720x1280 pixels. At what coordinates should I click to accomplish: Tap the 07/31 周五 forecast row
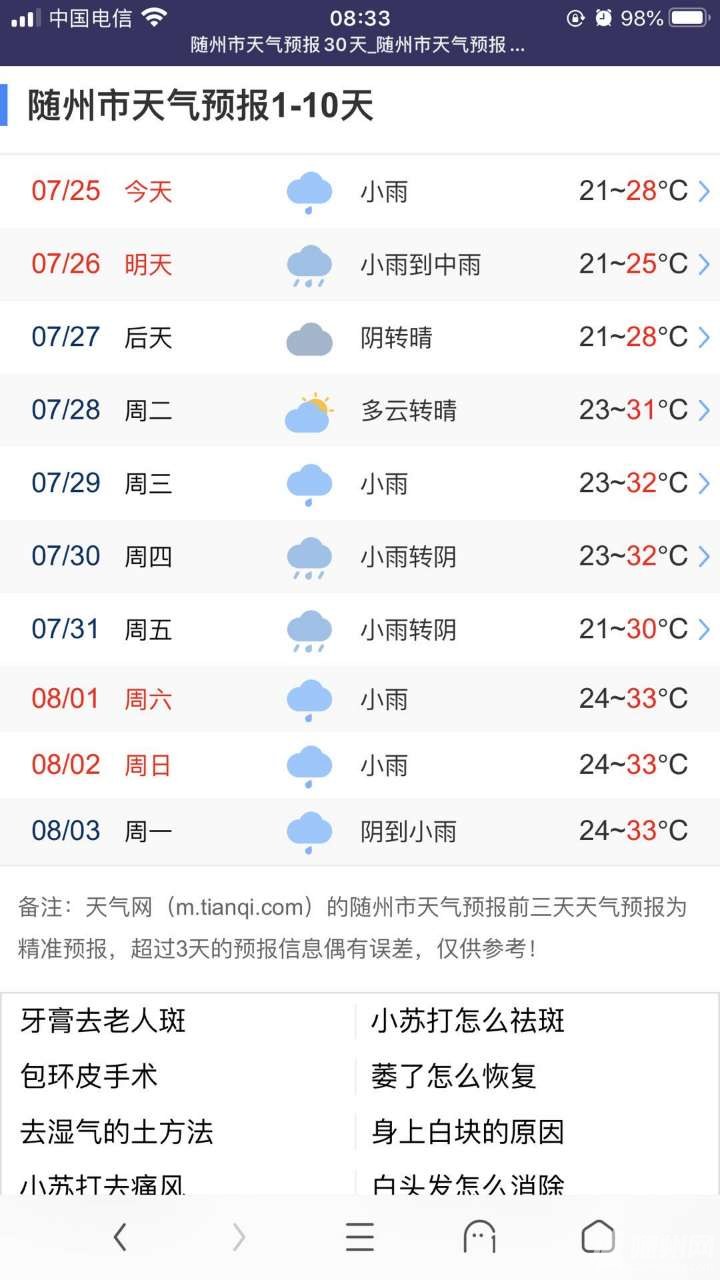[360, 629]
